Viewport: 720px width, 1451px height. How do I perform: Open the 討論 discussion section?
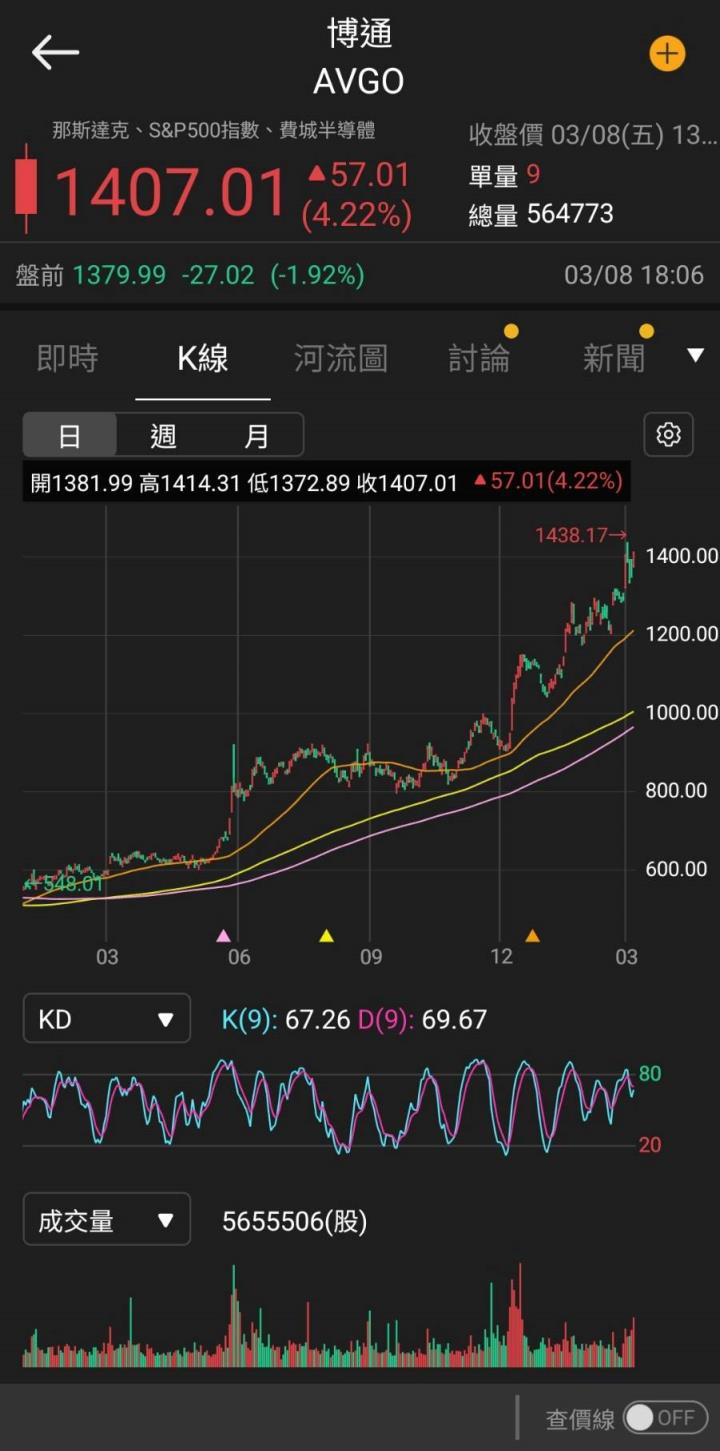(482, 358)
